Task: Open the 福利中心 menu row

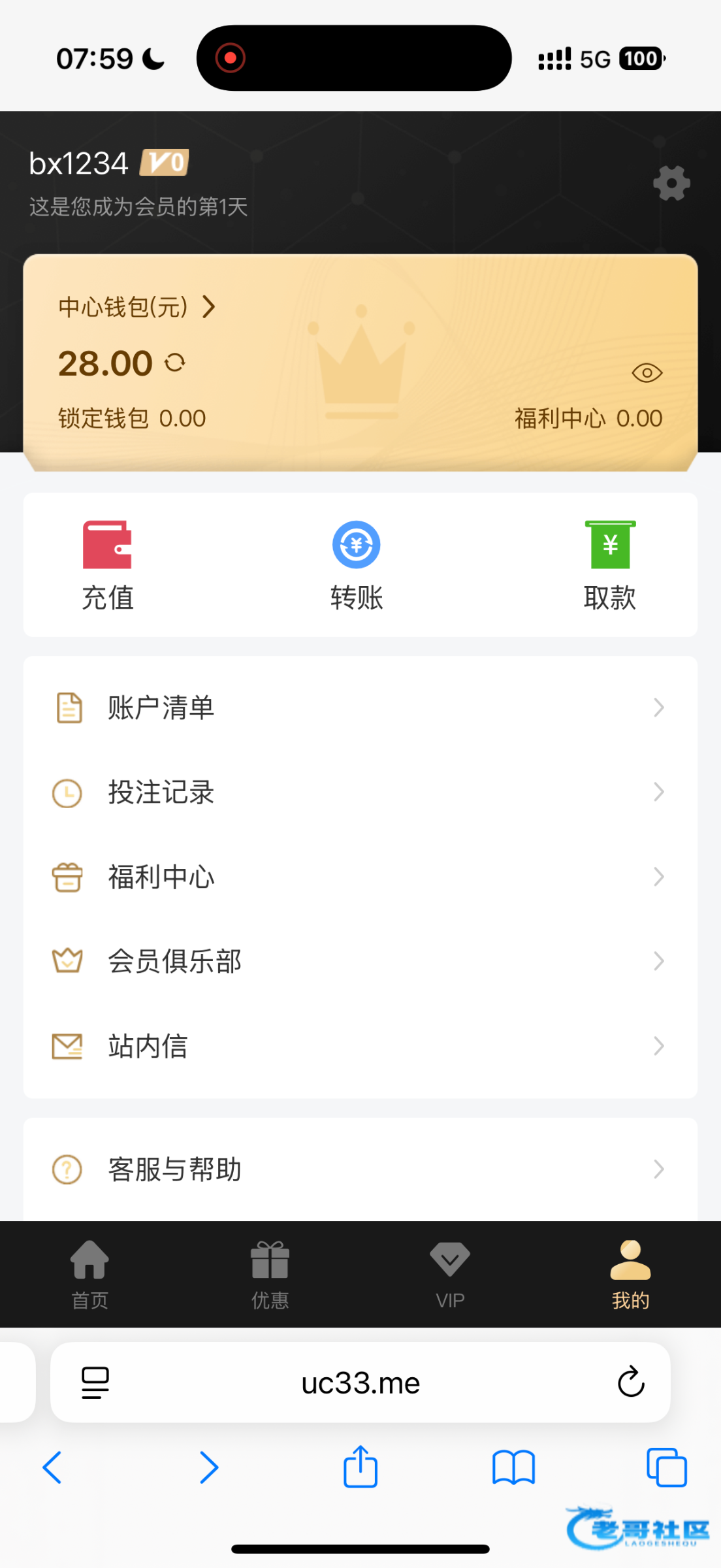Action: coord(359,877)
